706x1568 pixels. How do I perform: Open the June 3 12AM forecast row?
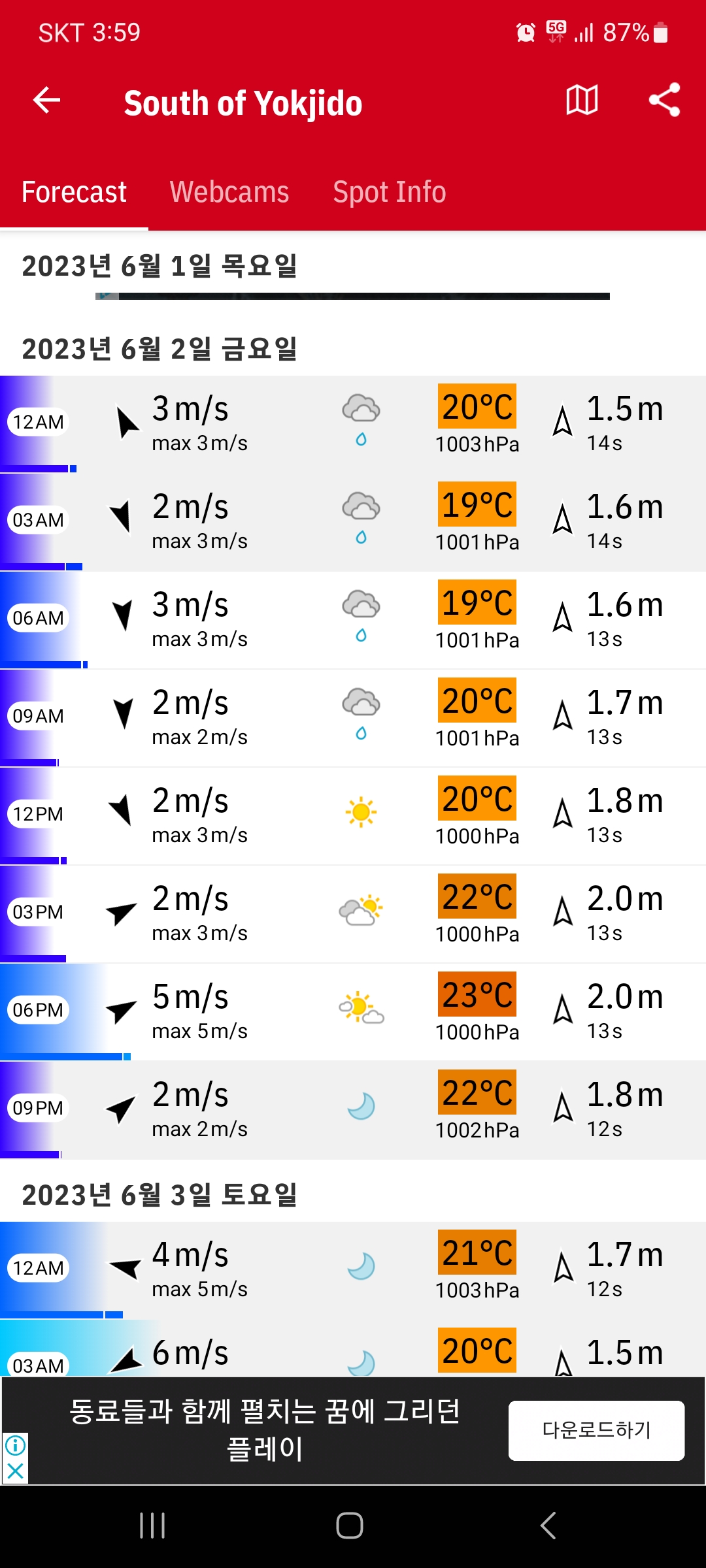[353, 1269]
